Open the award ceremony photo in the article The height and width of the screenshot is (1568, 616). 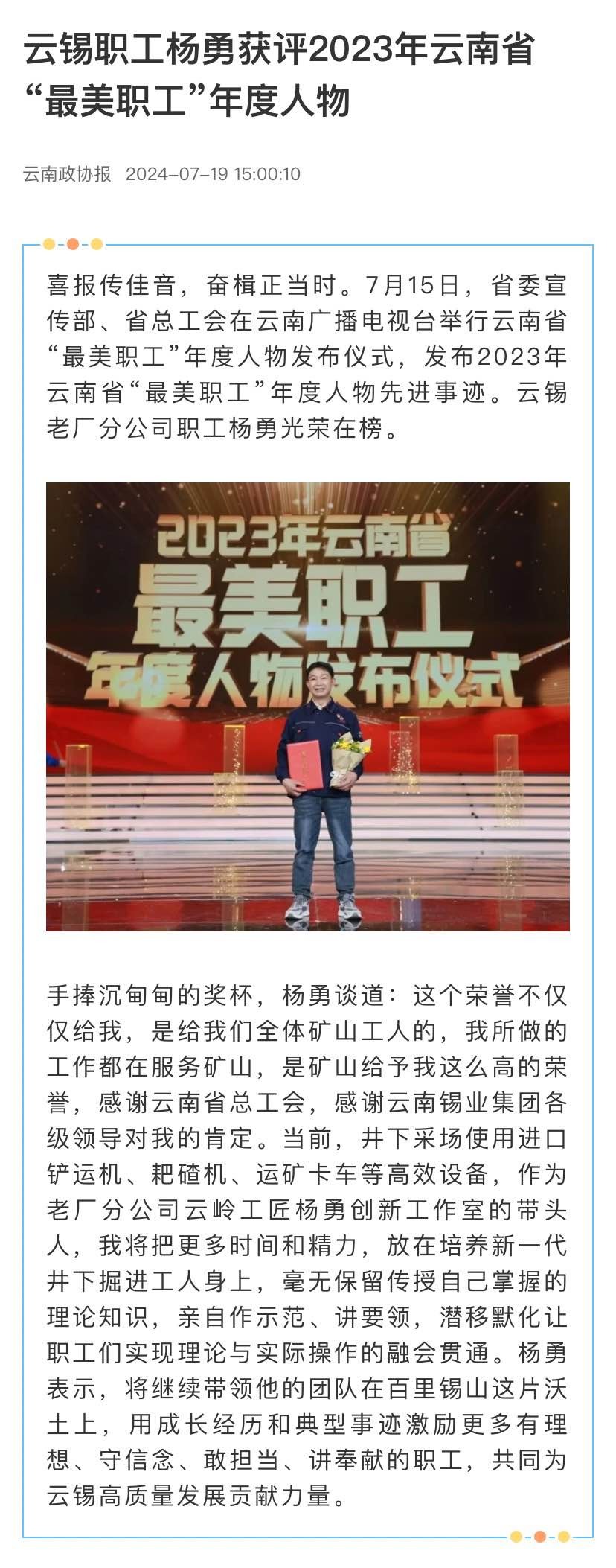point(308,707)
